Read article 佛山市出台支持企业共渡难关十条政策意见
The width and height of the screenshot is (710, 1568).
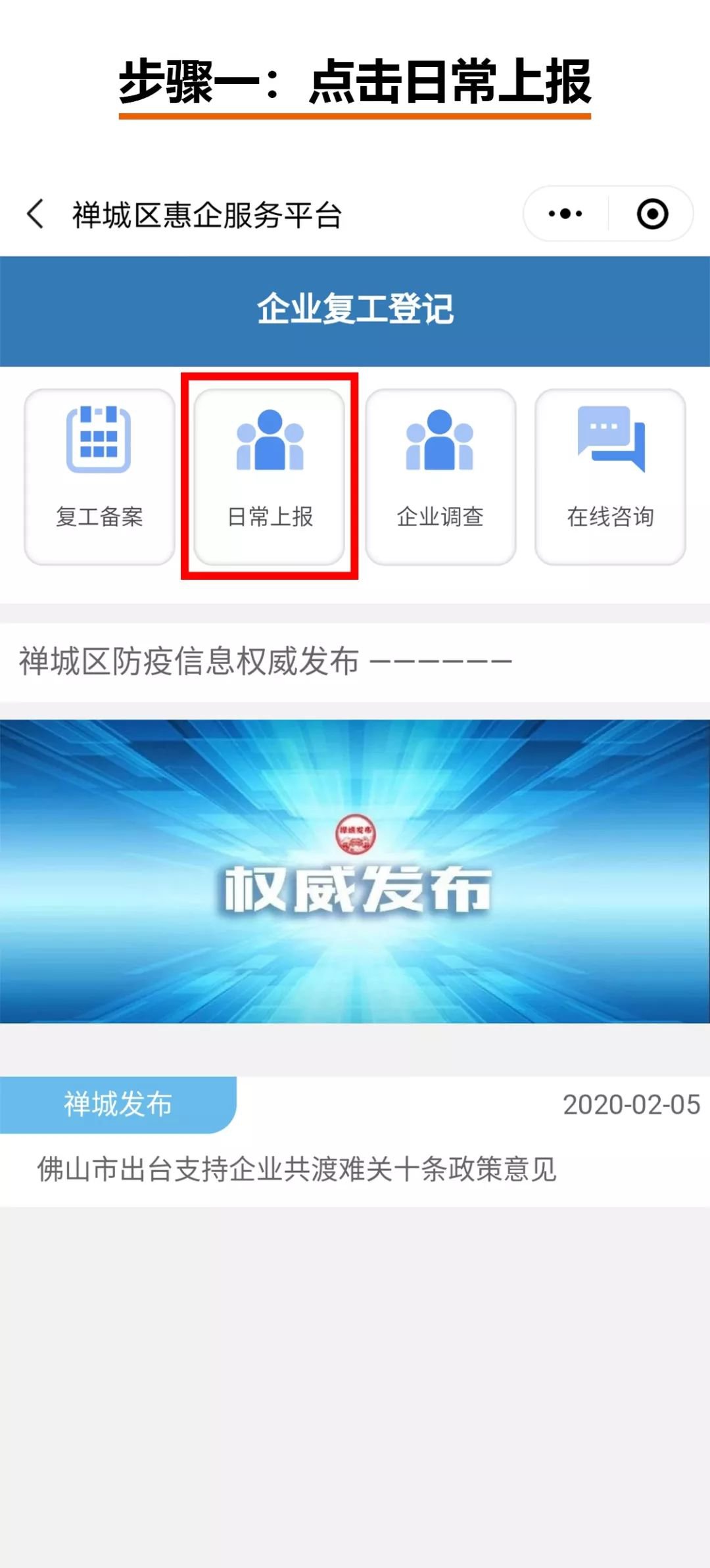click(297, 1169)
